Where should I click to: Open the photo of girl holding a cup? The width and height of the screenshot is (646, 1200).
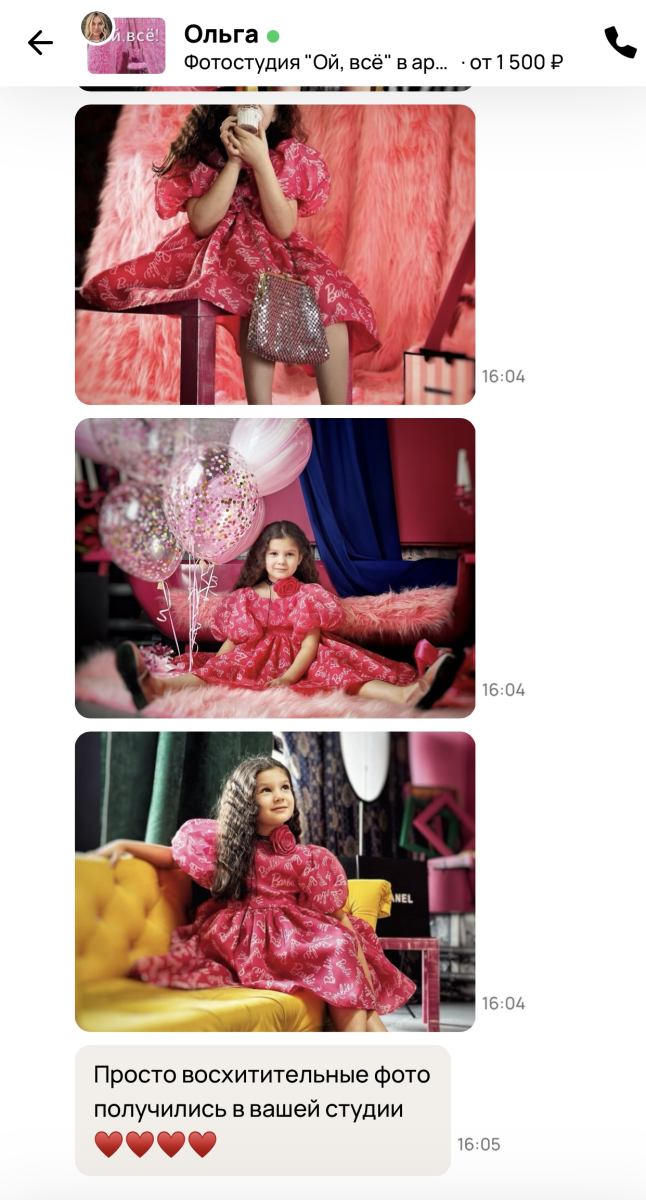click(x=275, y=254)
